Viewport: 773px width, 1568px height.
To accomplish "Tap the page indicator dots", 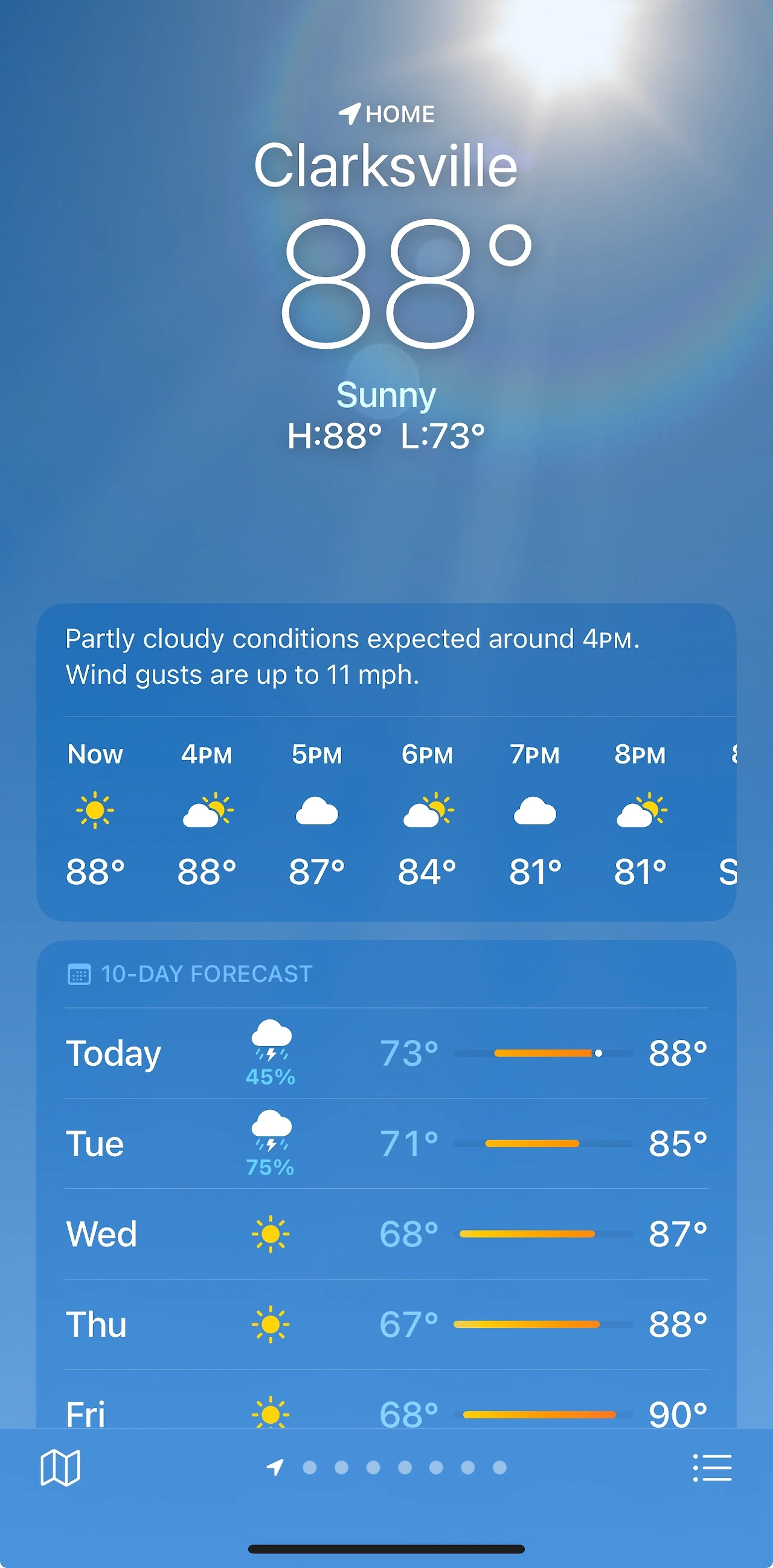I will coord(387,1468).
